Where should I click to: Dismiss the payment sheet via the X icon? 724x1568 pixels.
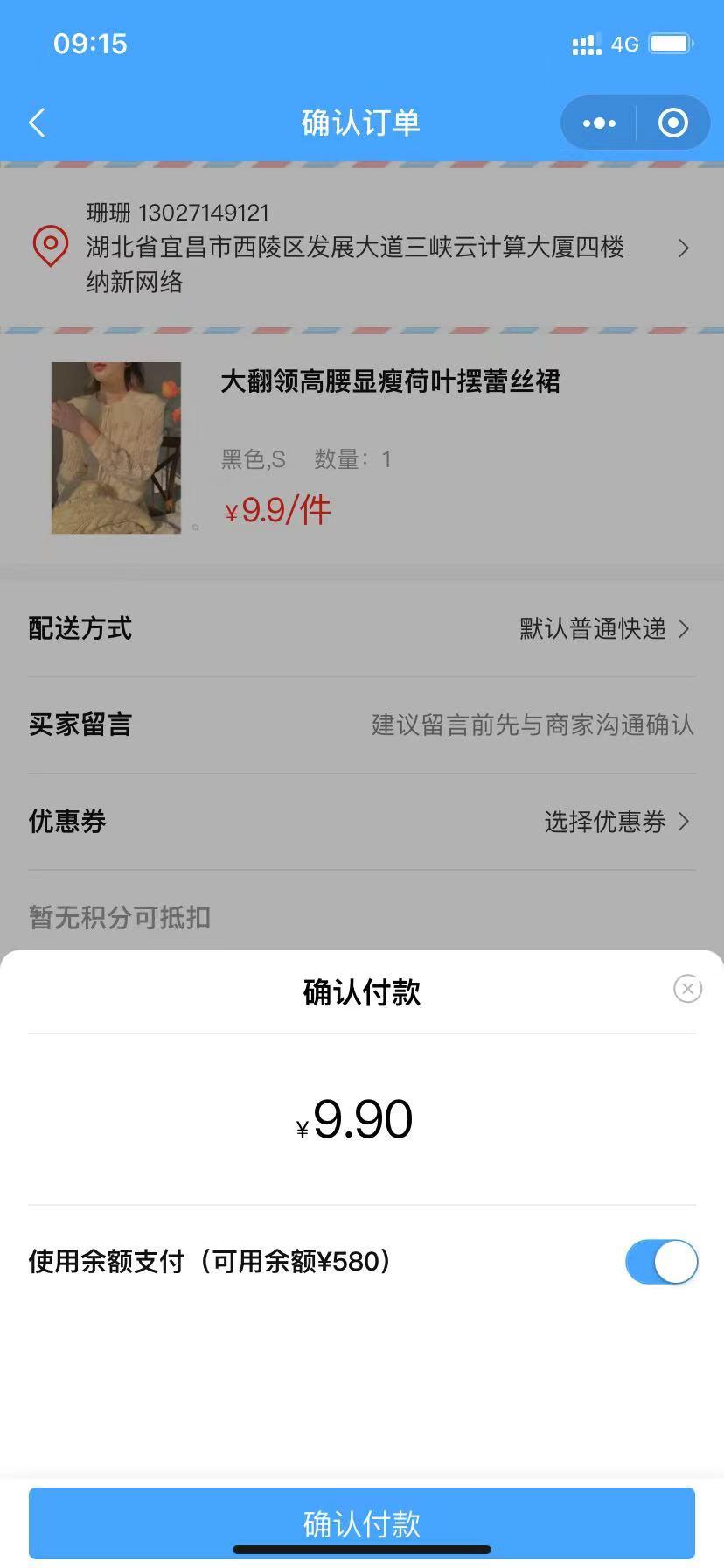687,989
